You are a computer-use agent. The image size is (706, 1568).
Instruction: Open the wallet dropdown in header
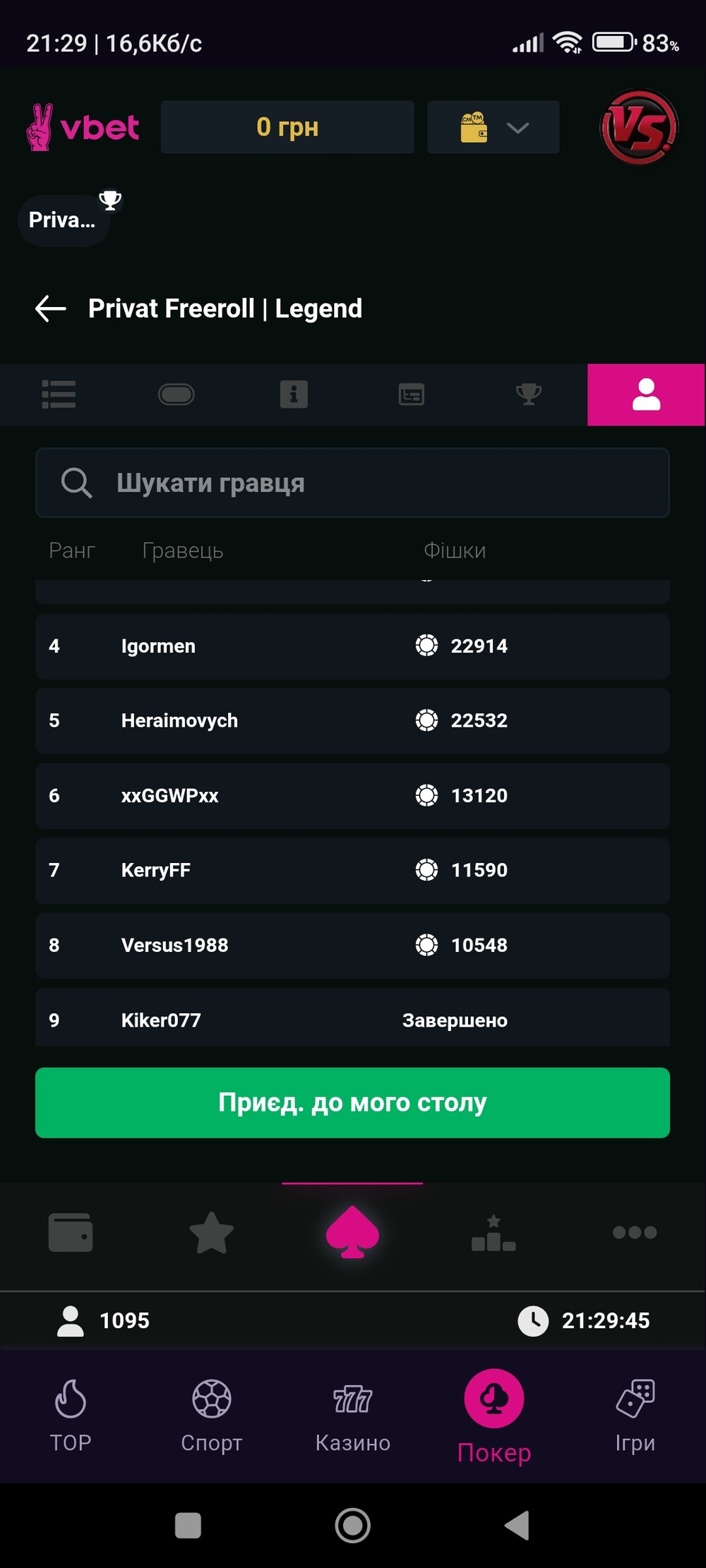tap(493, 127)
